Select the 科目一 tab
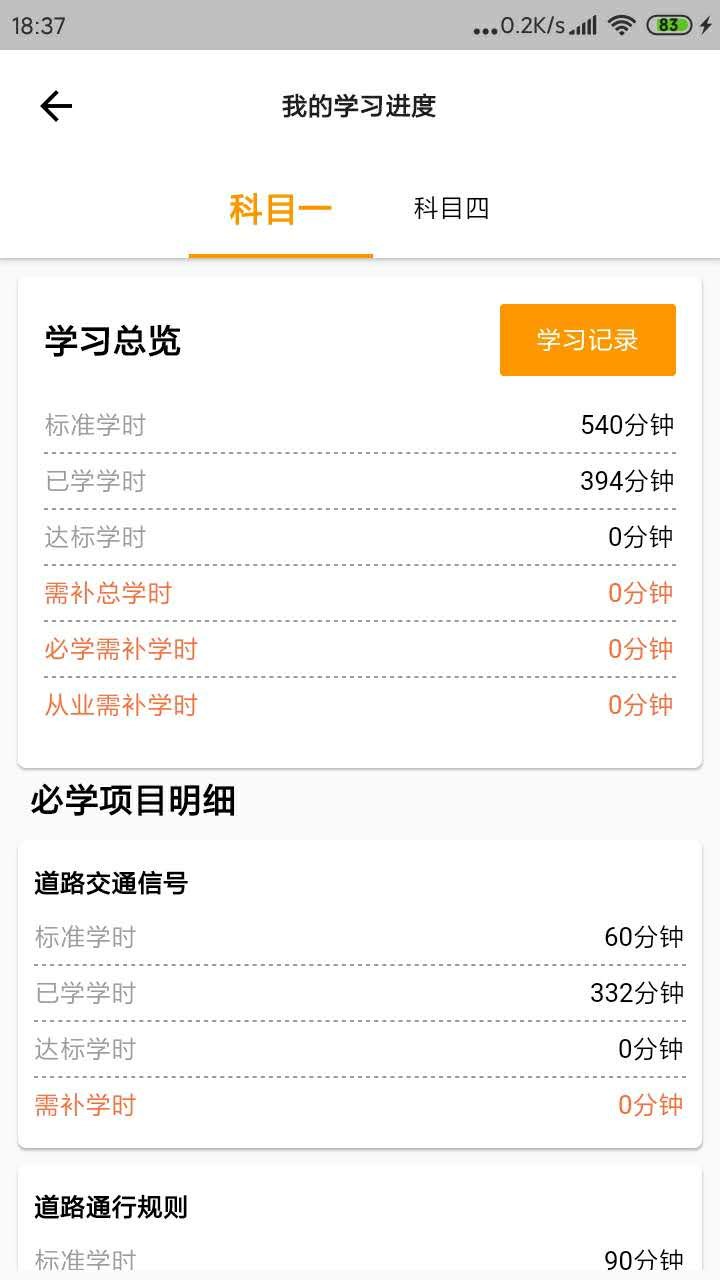The height and width of the screenshot is (1280, 720). tap(281, 210)
